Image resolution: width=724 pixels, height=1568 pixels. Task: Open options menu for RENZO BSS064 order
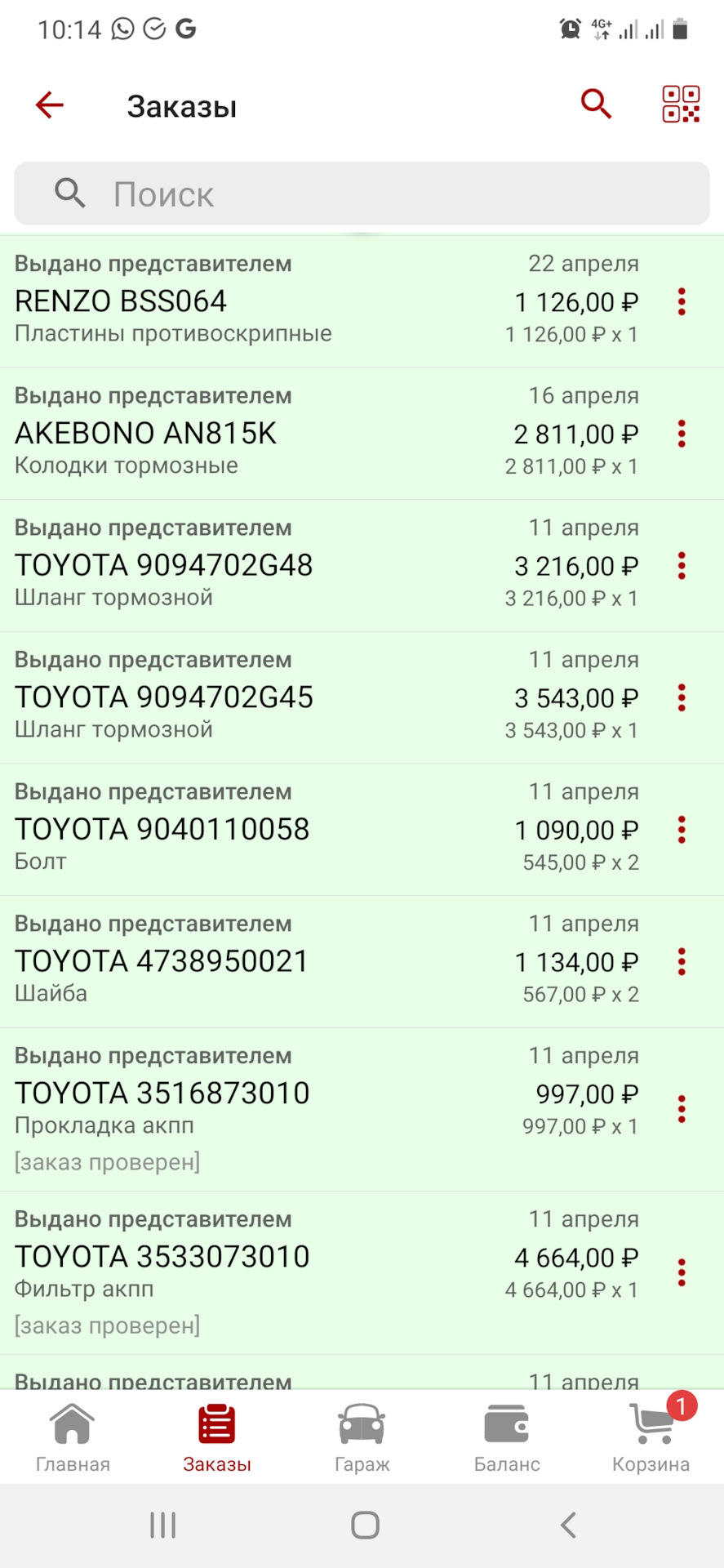click(x=682, y=302)
